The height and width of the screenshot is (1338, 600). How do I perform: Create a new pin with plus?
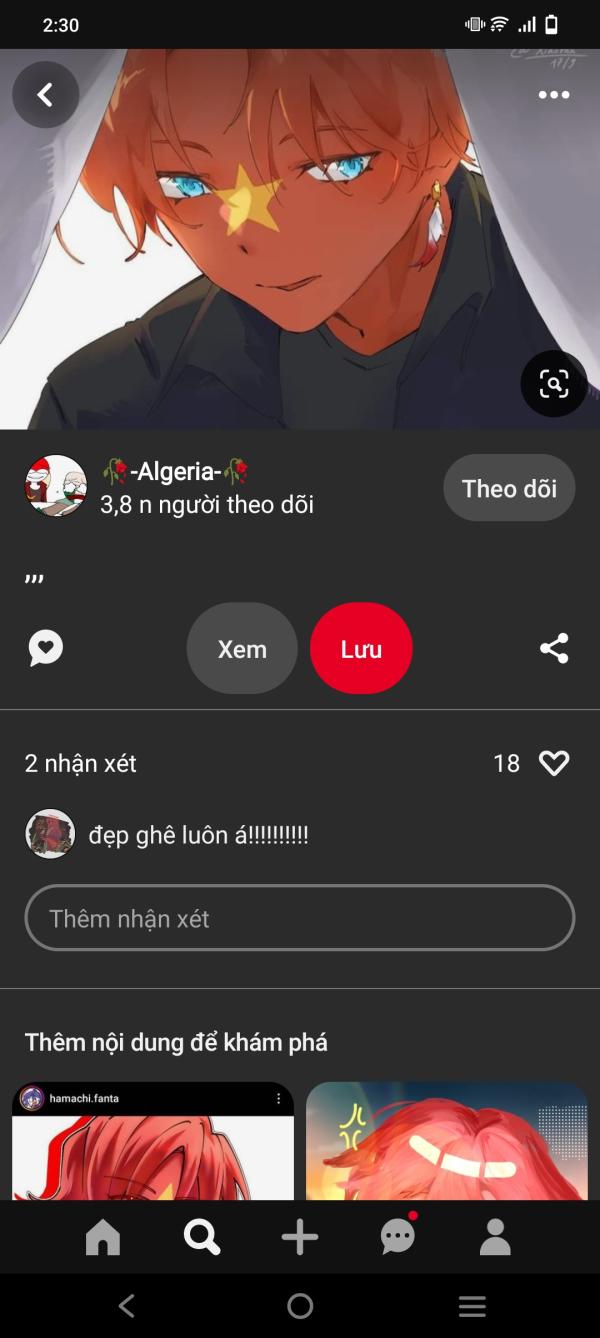(299, 1238)
